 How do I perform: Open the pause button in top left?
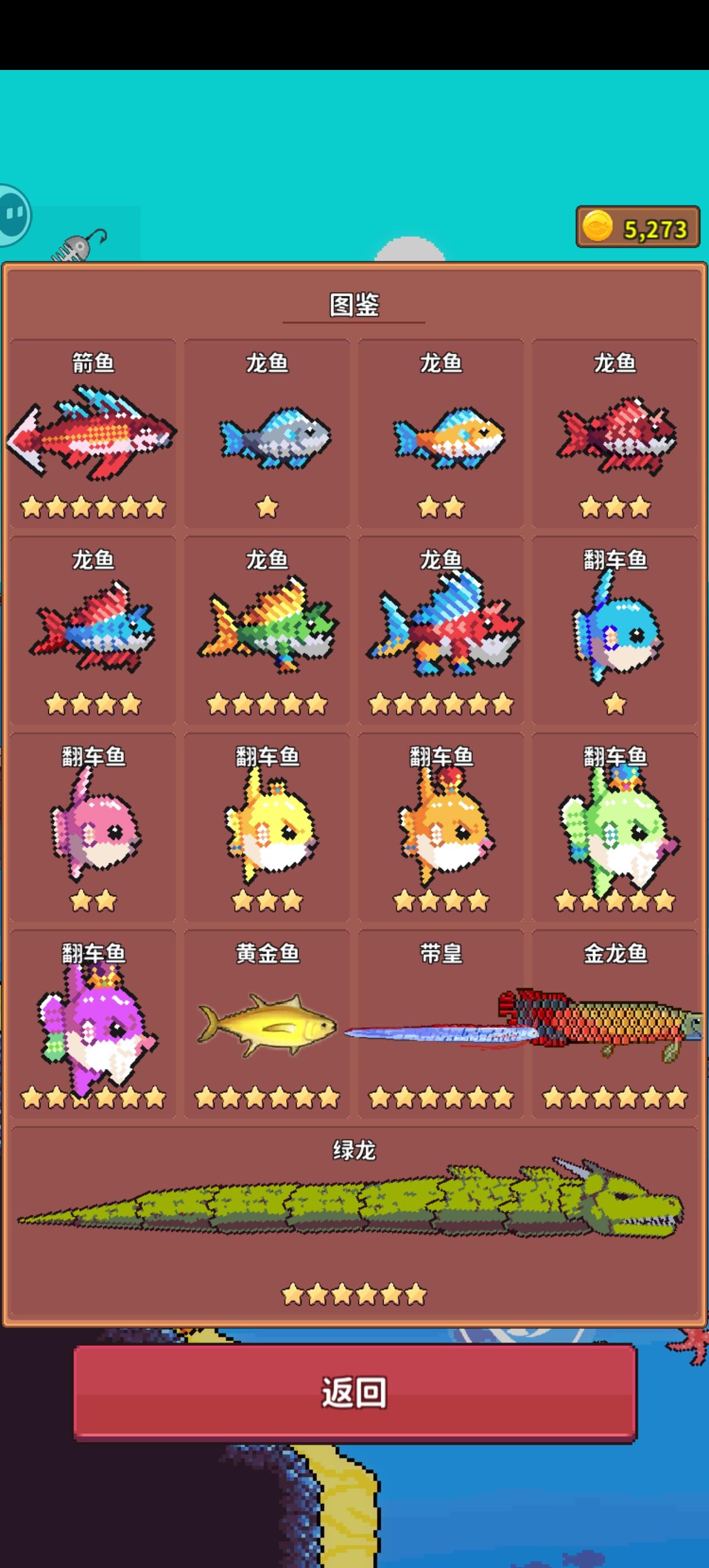click(x=12, y=213)
